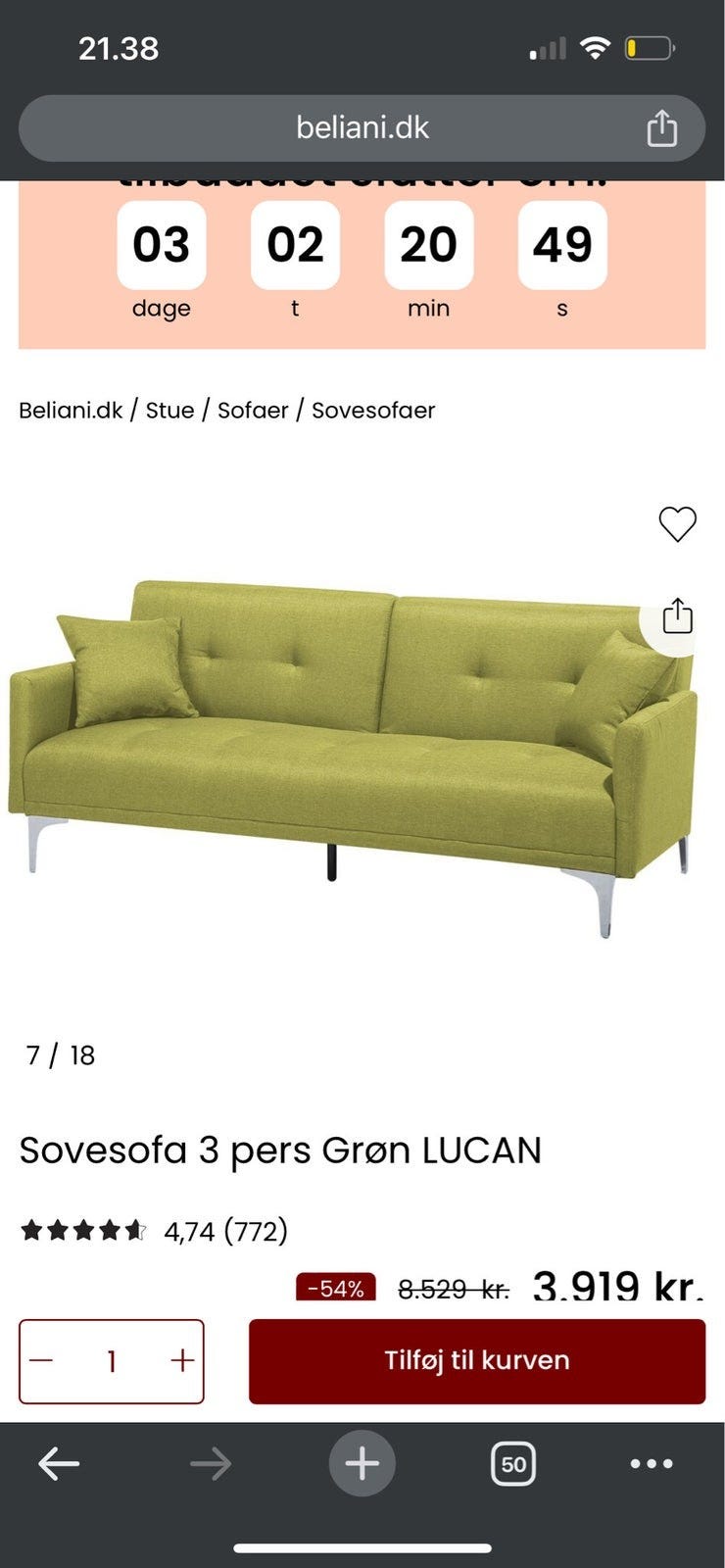Add the sofa to the wishlist heart
The width and height of the screenshot is (725, 1568).
(x=677, y=524)
